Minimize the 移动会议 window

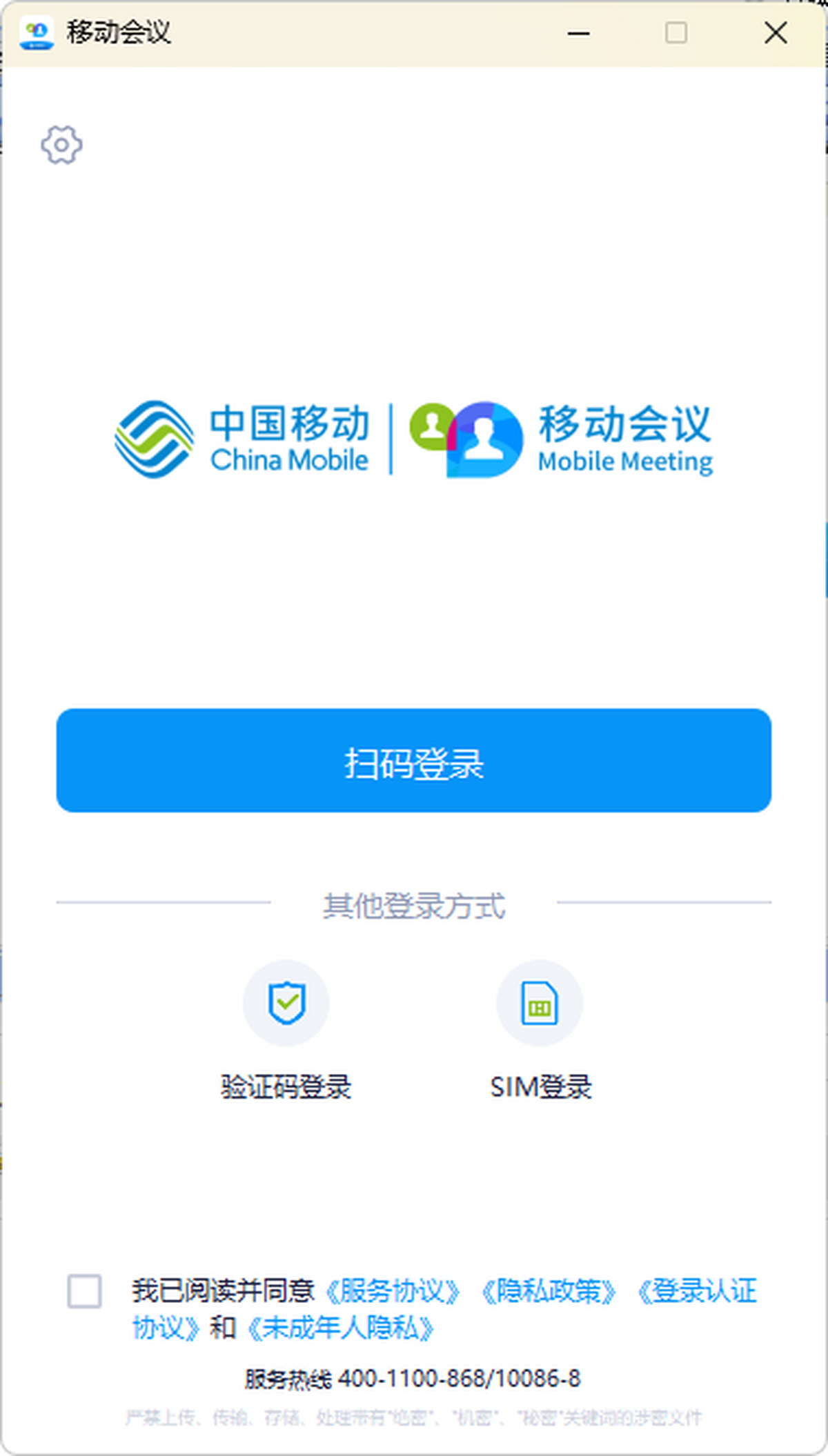tap(578, 32)
